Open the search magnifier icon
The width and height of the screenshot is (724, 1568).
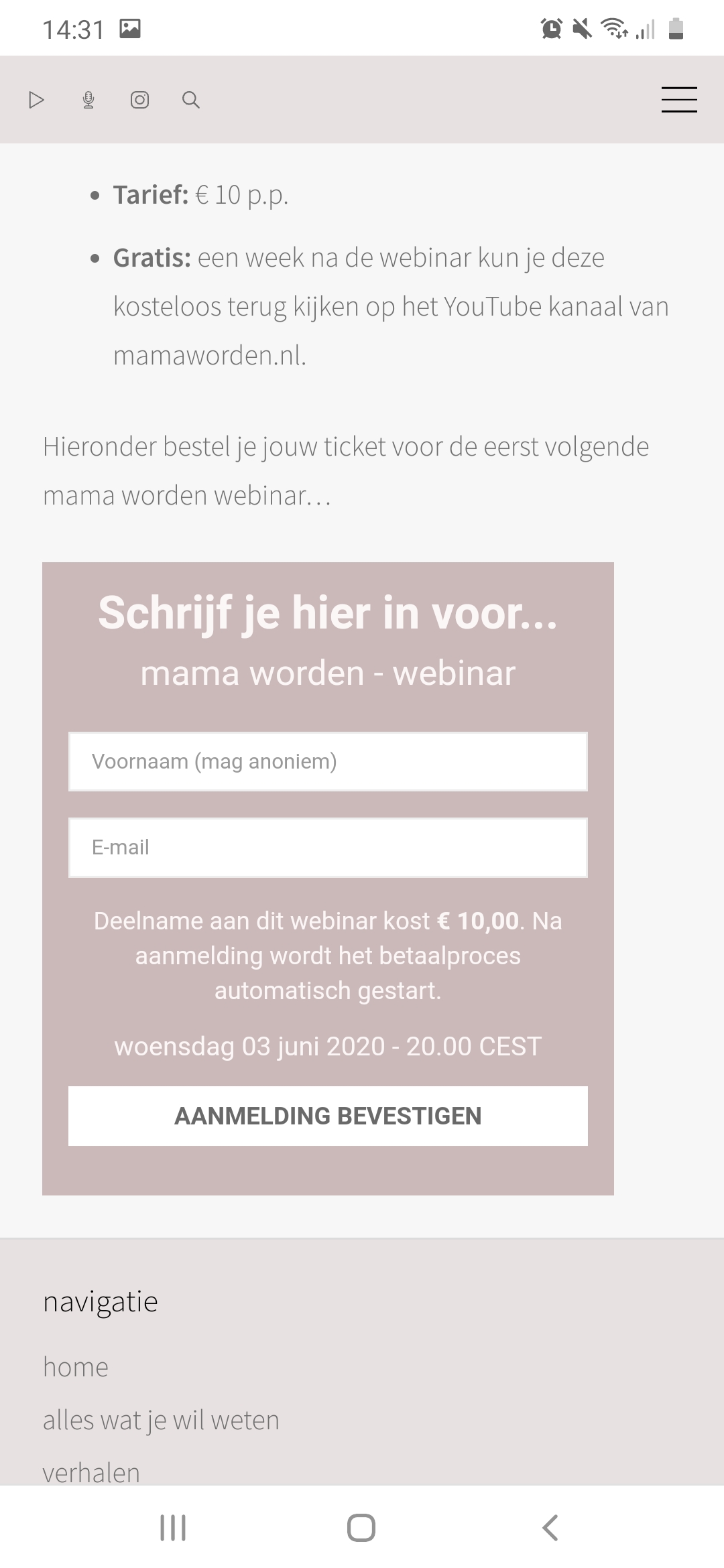191,100
